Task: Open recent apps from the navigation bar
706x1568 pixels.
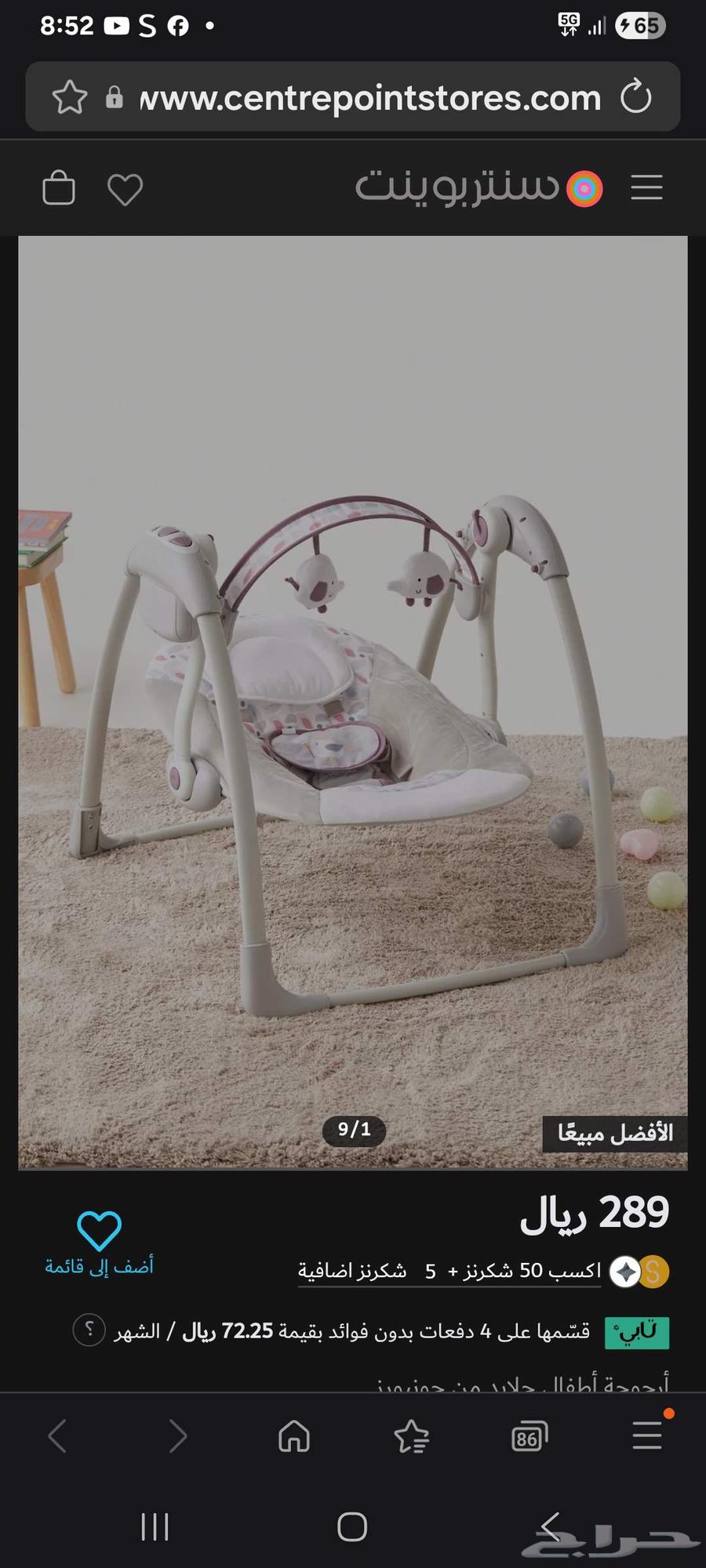Action: point(155,1526)
